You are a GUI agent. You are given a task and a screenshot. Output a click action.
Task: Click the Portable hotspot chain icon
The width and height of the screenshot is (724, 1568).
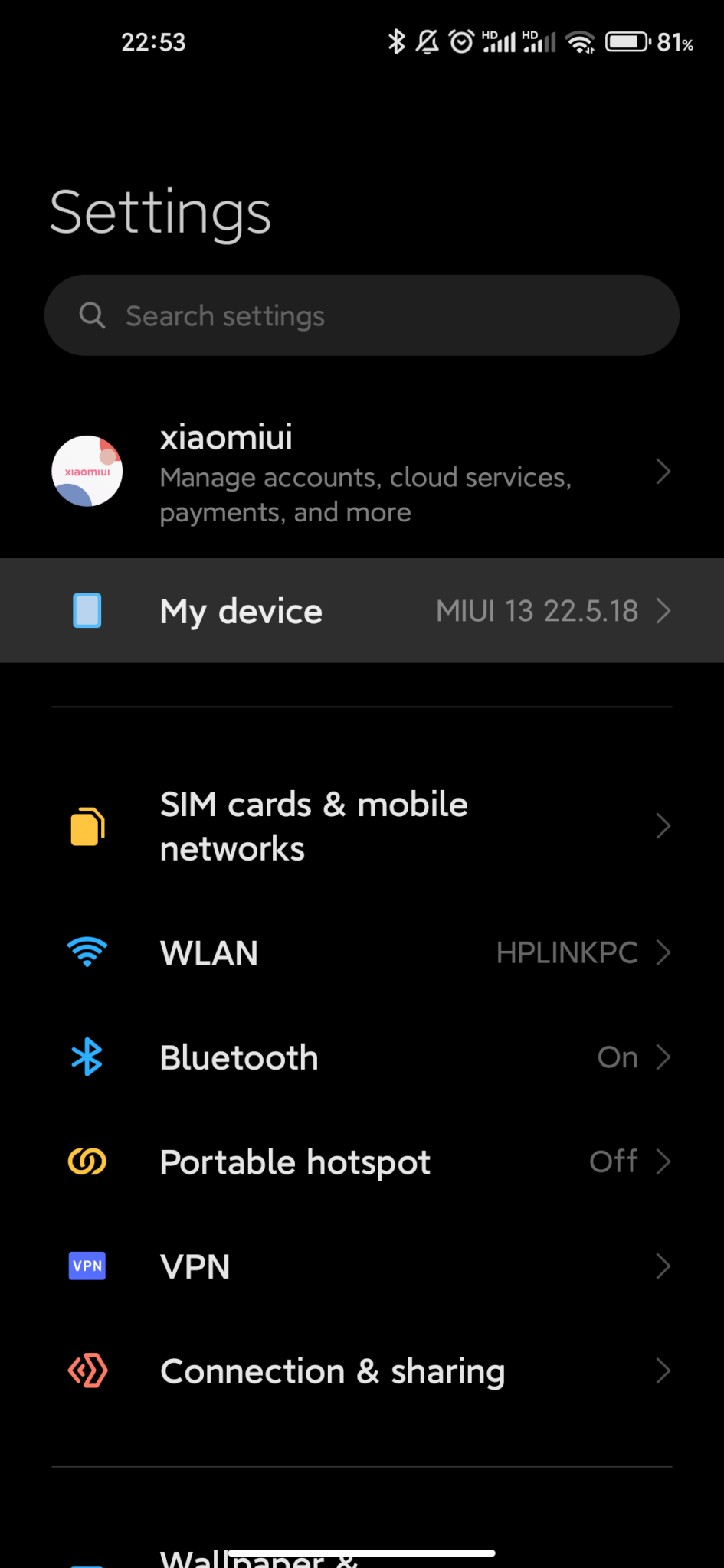[87, 1161]
